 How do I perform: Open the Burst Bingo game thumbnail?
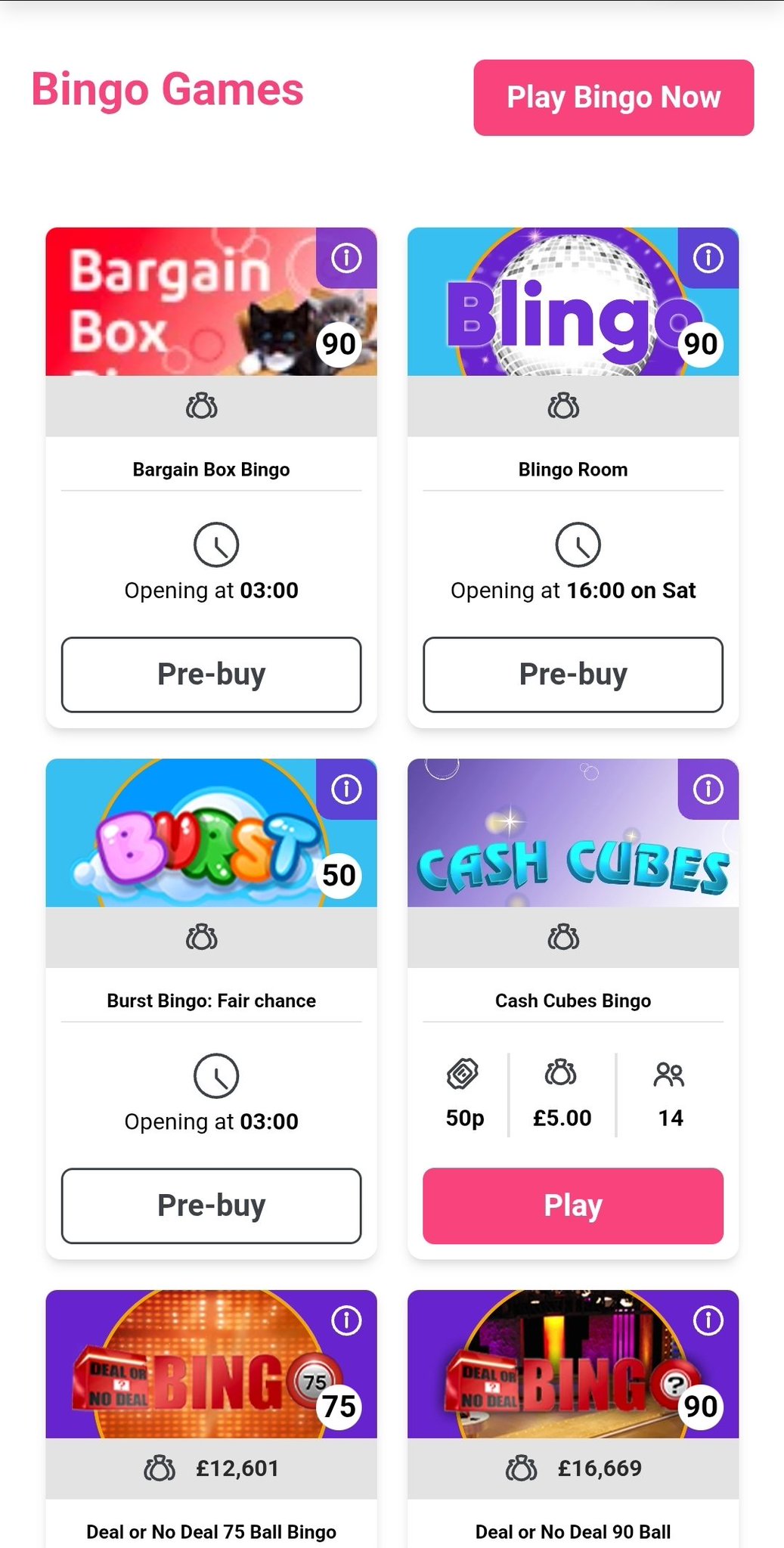click(212, 833)
